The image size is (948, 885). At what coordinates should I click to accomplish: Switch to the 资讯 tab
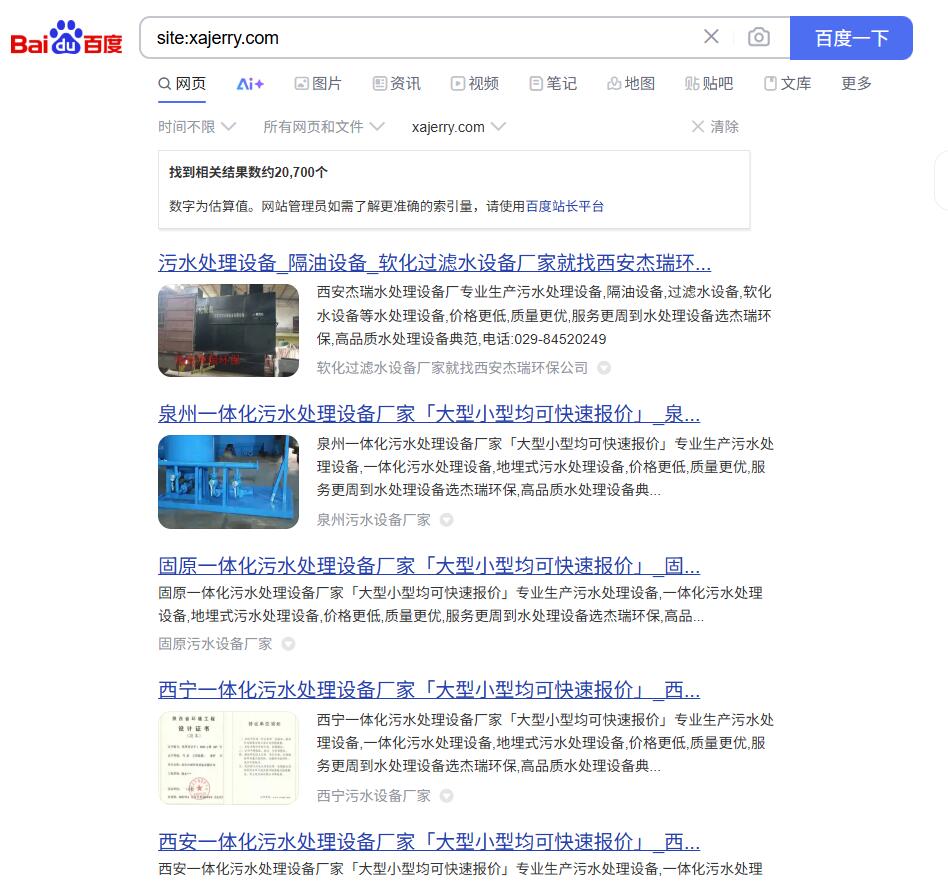point(396,84)
